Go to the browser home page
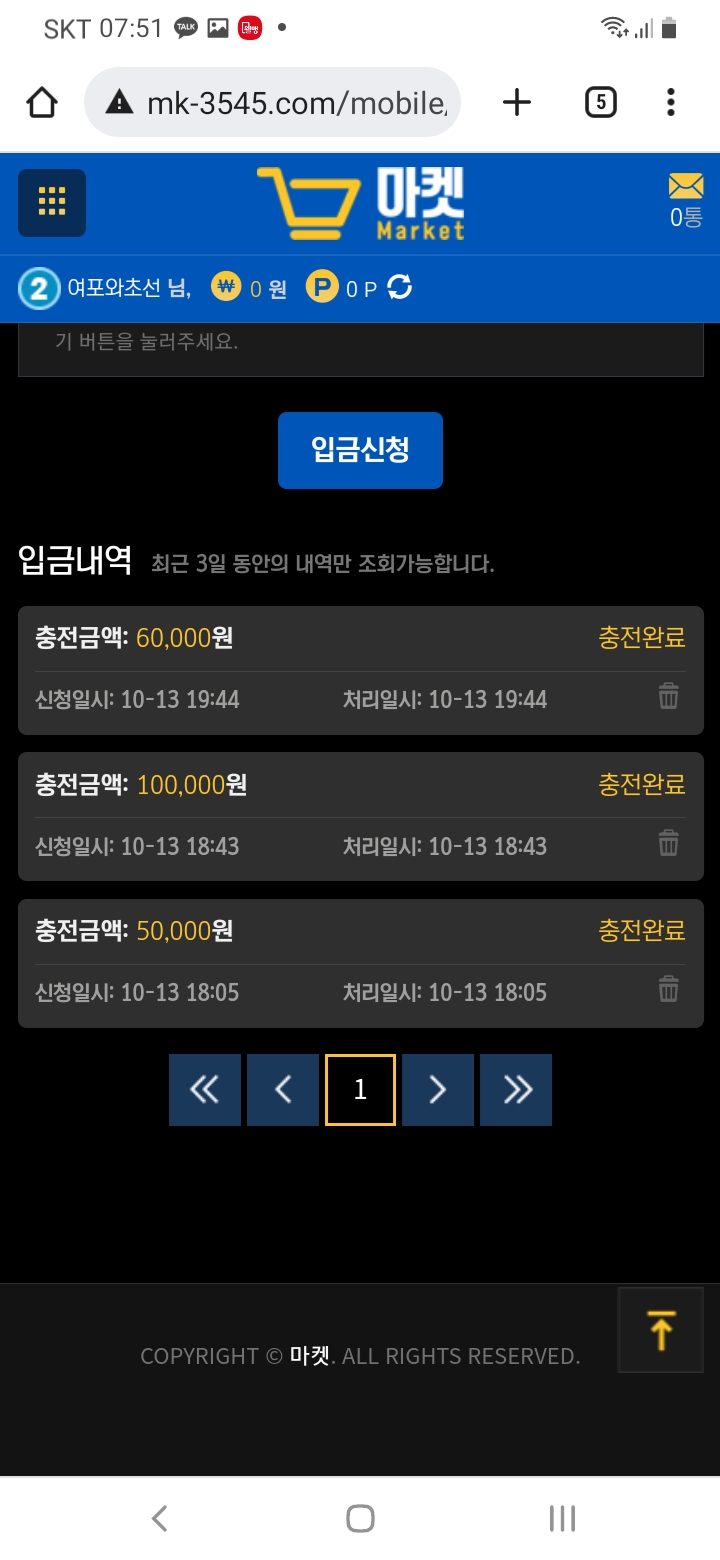 [42, 102]
